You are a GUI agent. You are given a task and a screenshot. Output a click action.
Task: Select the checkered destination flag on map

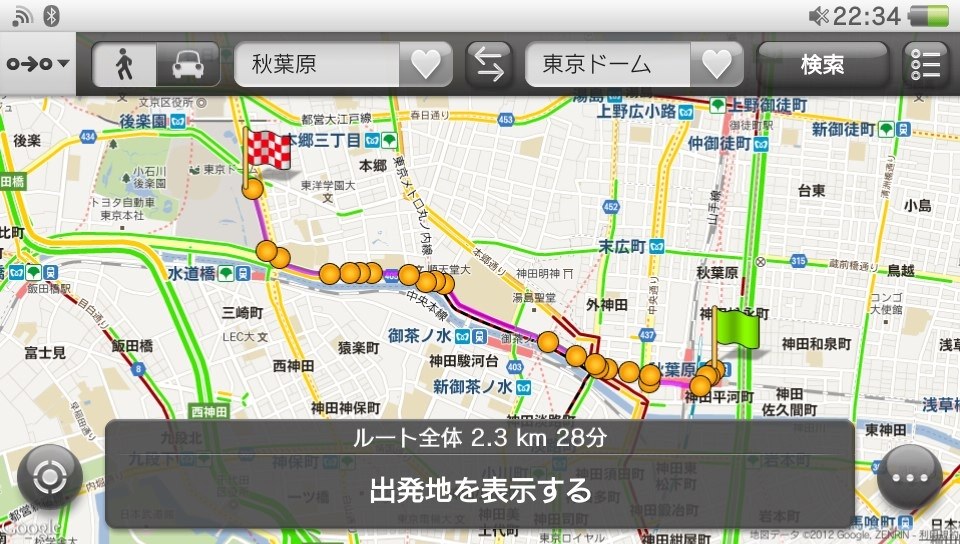coord(266,152)
